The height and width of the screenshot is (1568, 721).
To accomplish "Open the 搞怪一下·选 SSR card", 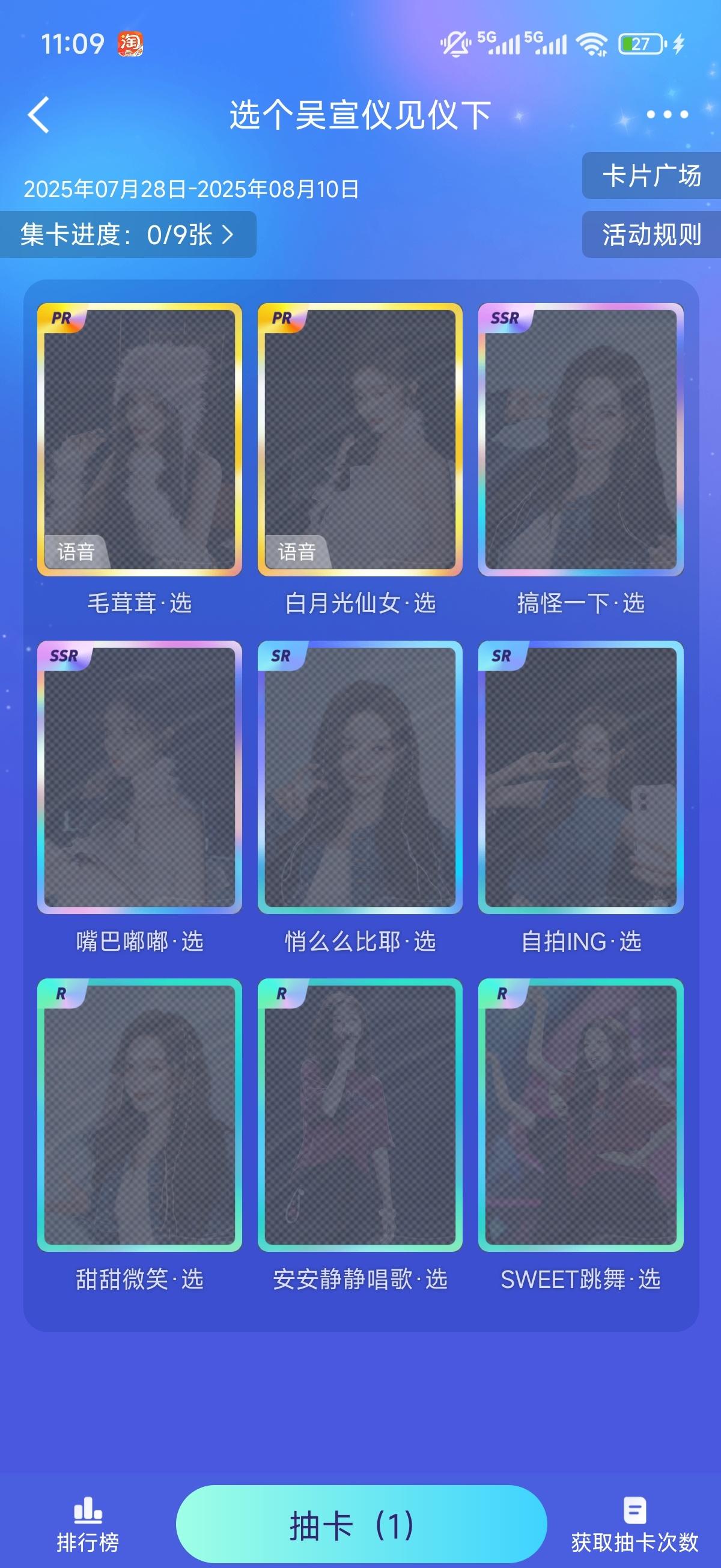I will point(580,439).
